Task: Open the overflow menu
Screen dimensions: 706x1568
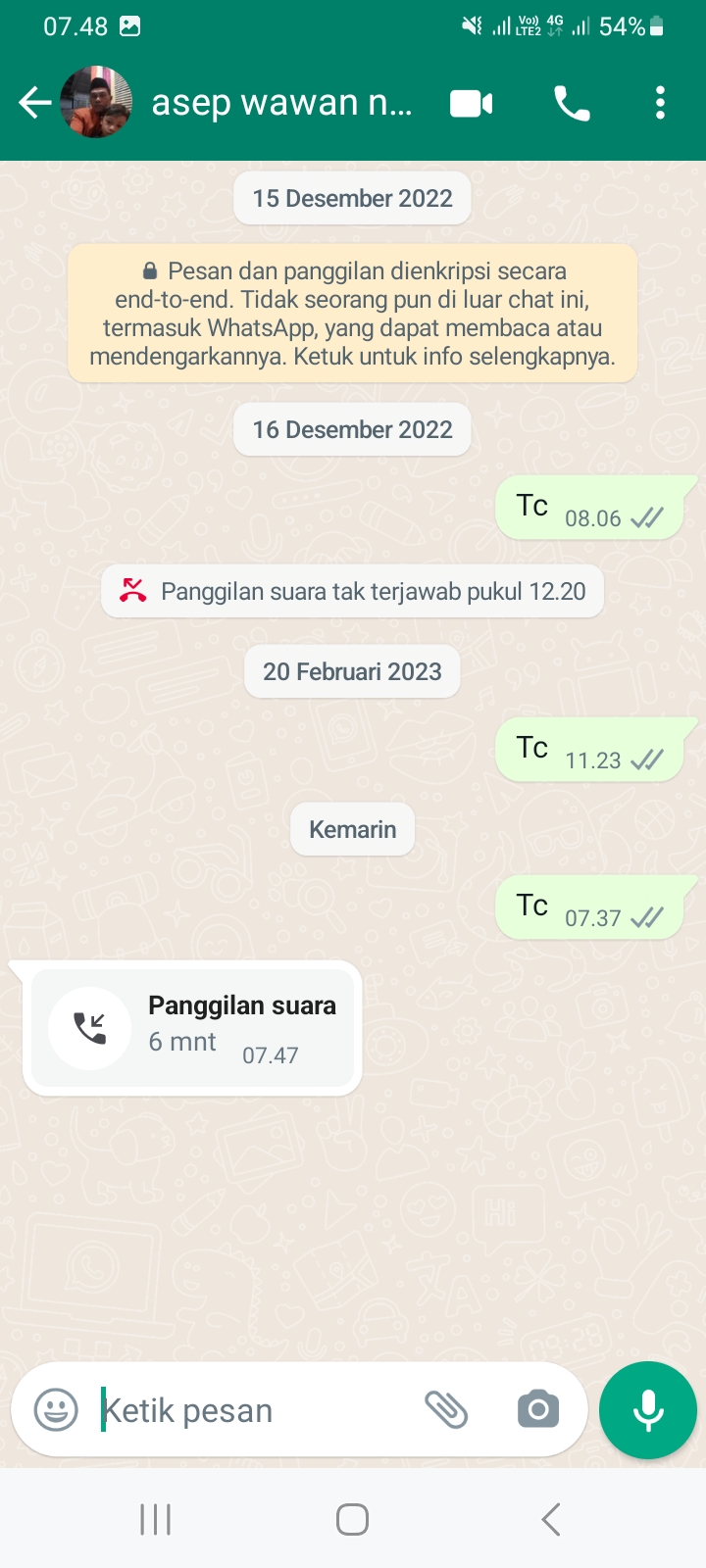Action: pyautogui.click(x=660, y=103)
